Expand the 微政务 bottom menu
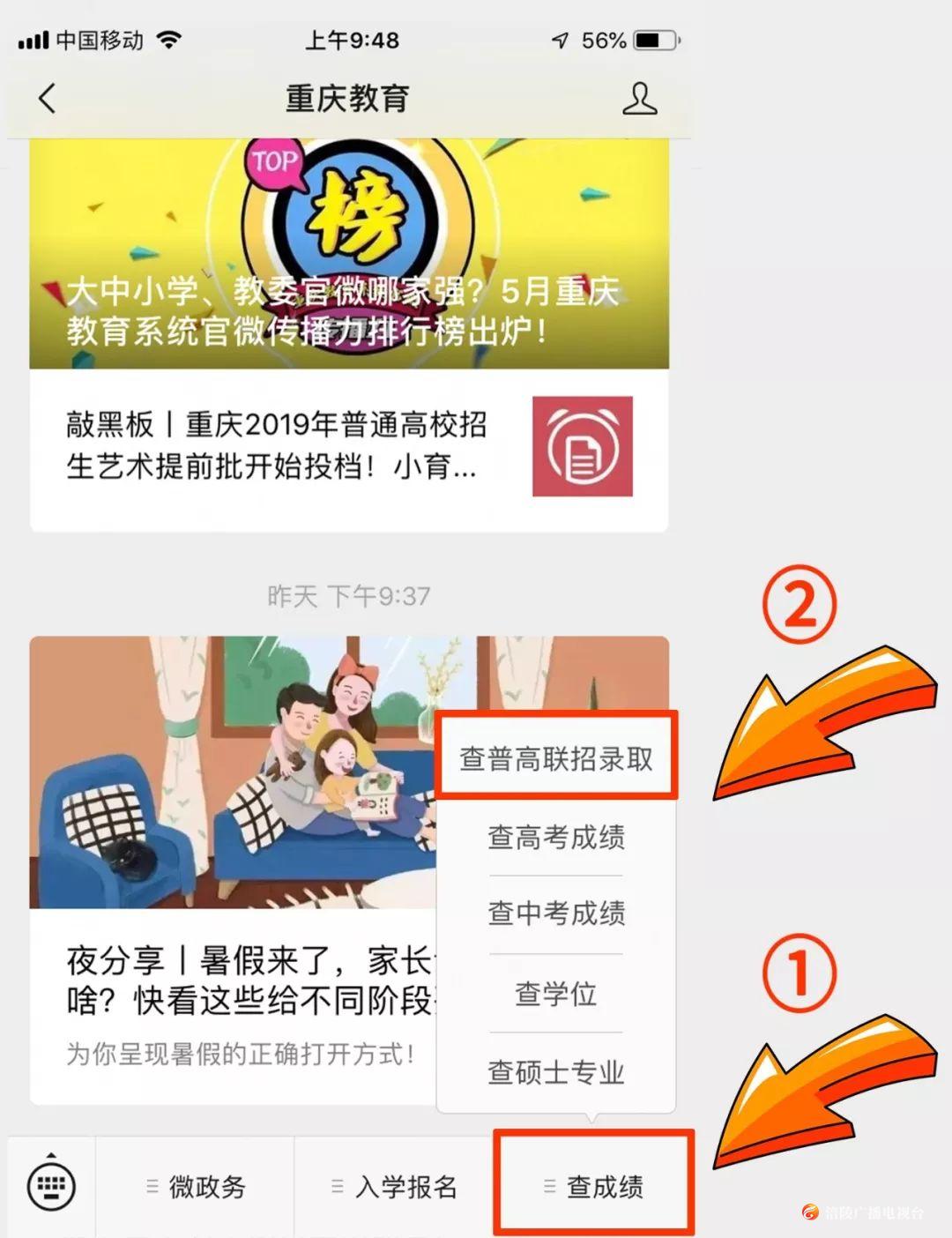 pyautogui.click(x=196, y=1187)
